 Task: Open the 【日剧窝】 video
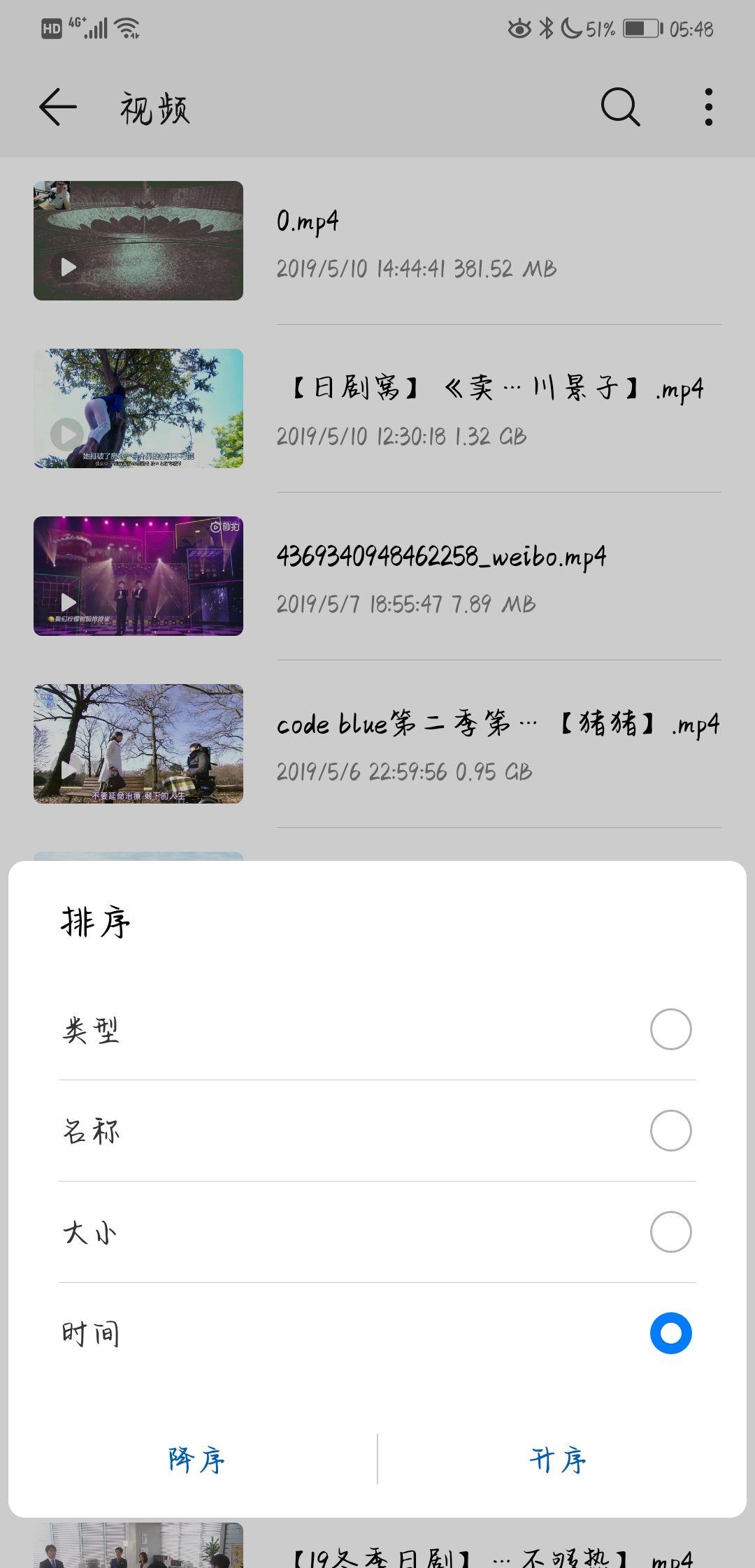tap(377, 409)
